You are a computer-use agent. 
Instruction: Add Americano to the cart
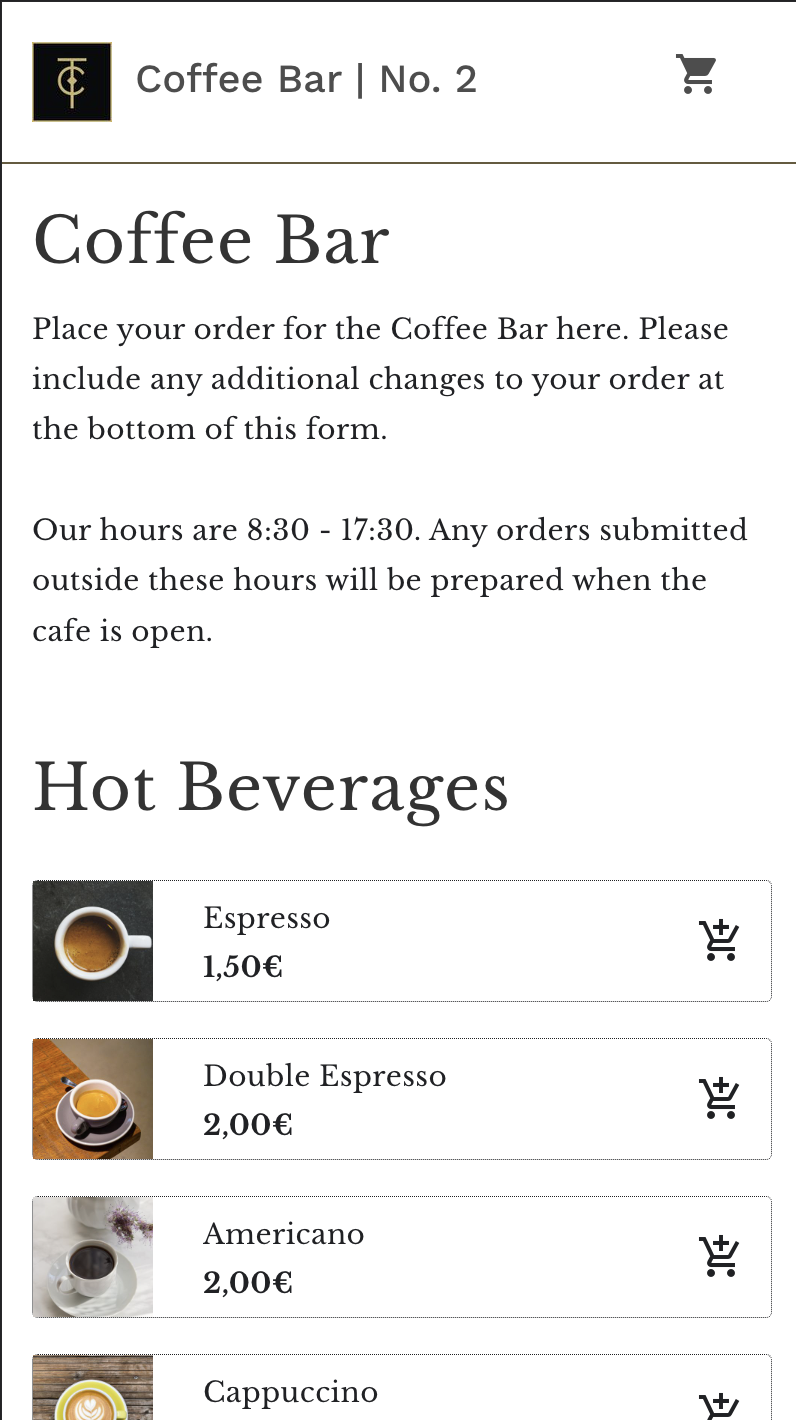pyautogui.click(x=719, y=1257)
